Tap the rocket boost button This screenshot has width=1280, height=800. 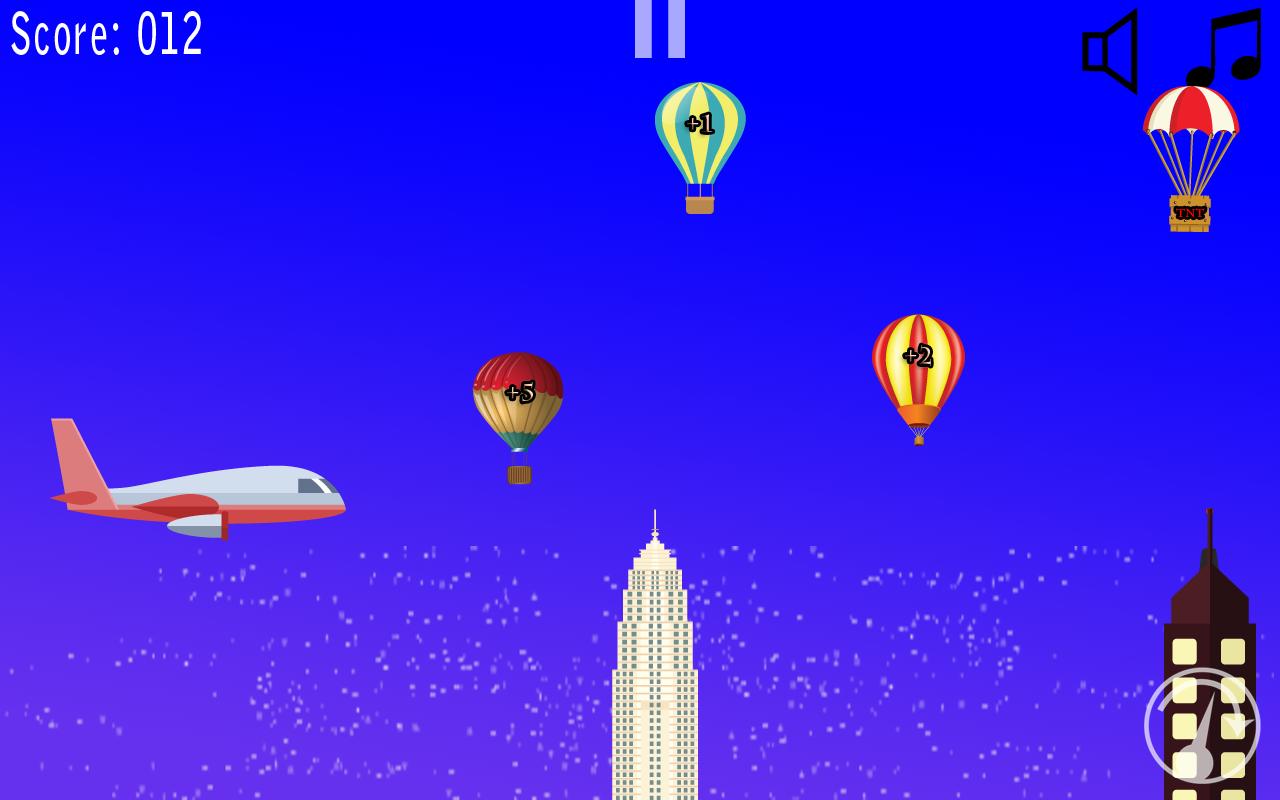coord(1202,725)
